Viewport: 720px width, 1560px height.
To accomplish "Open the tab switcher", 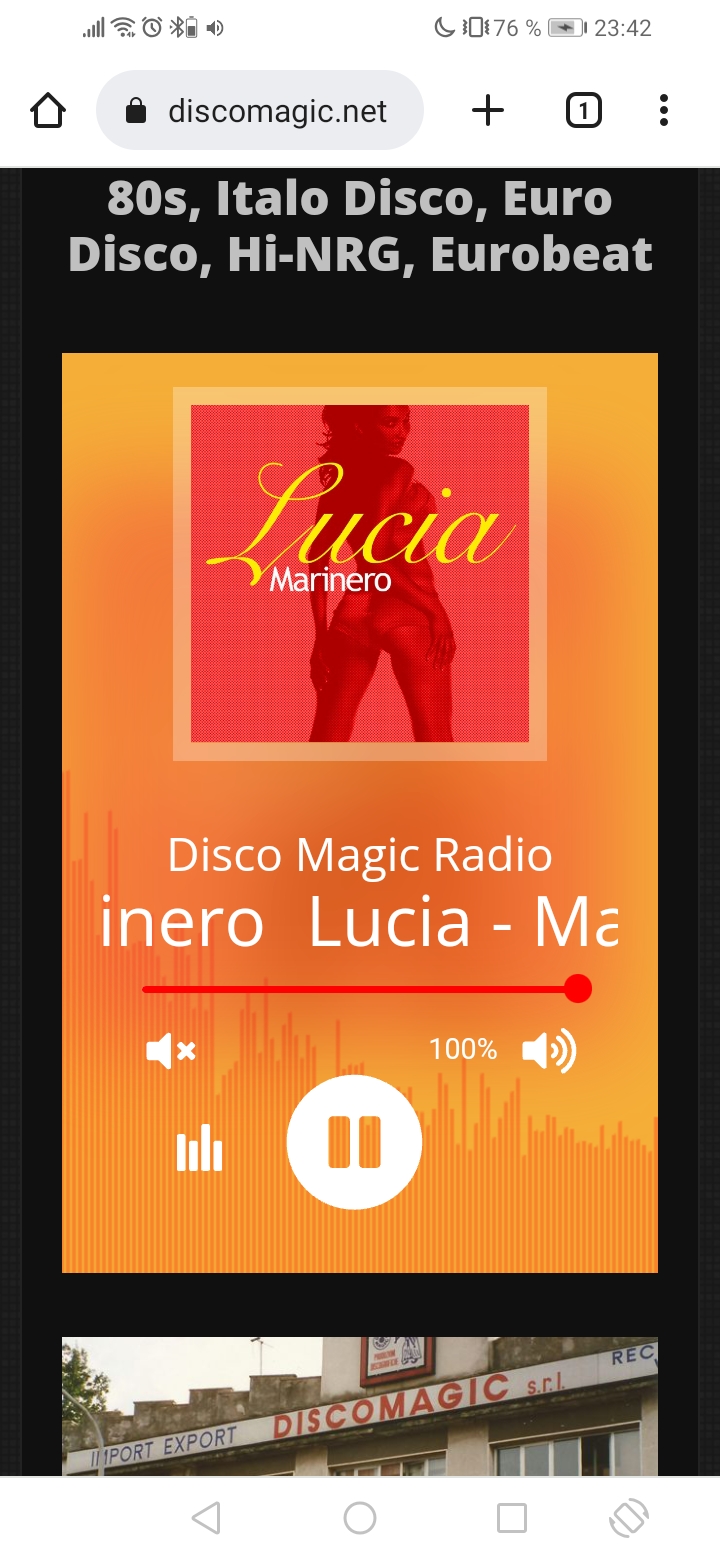I will coord(584,111).
